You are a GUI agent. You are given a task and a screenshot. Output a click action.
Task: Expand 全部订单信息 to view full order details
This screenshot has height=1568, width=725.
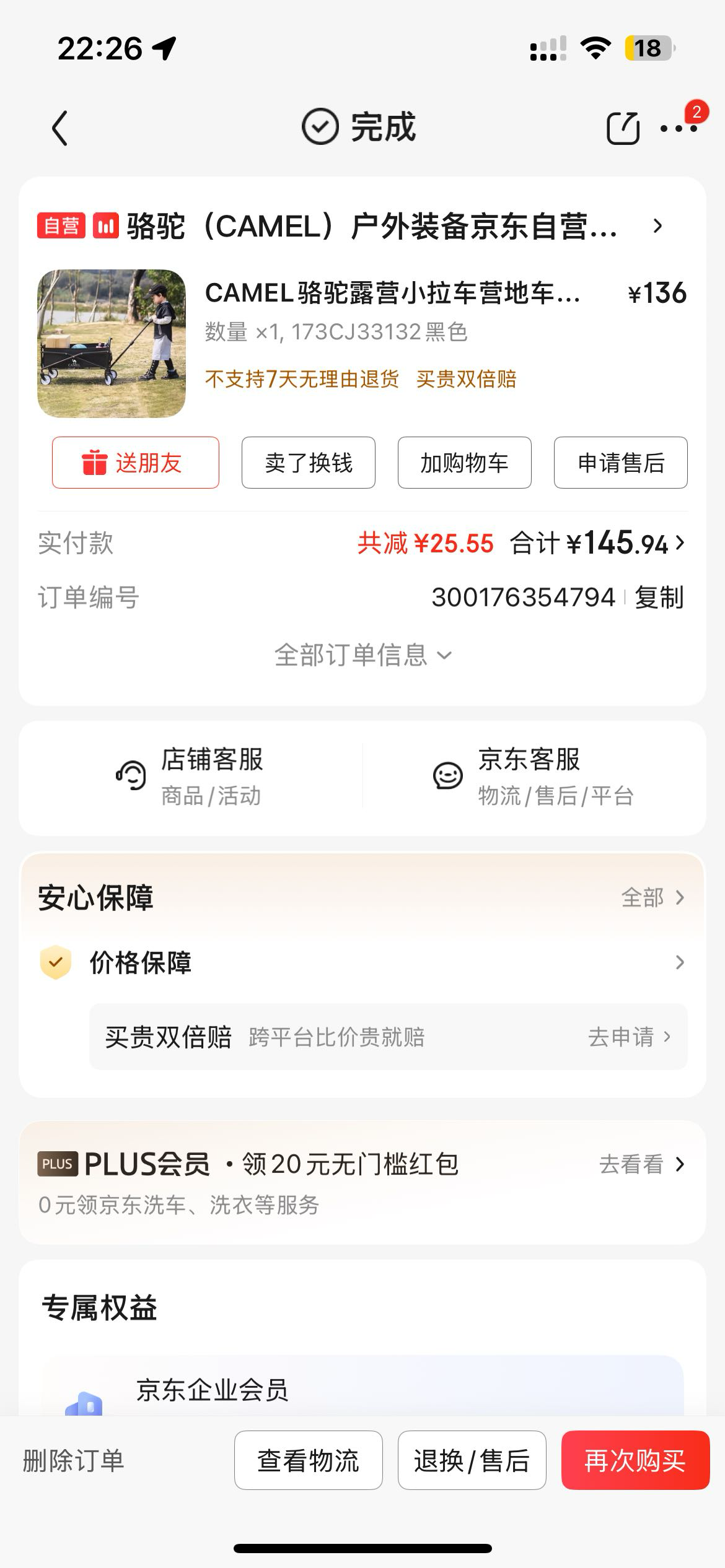coord(362,655)
